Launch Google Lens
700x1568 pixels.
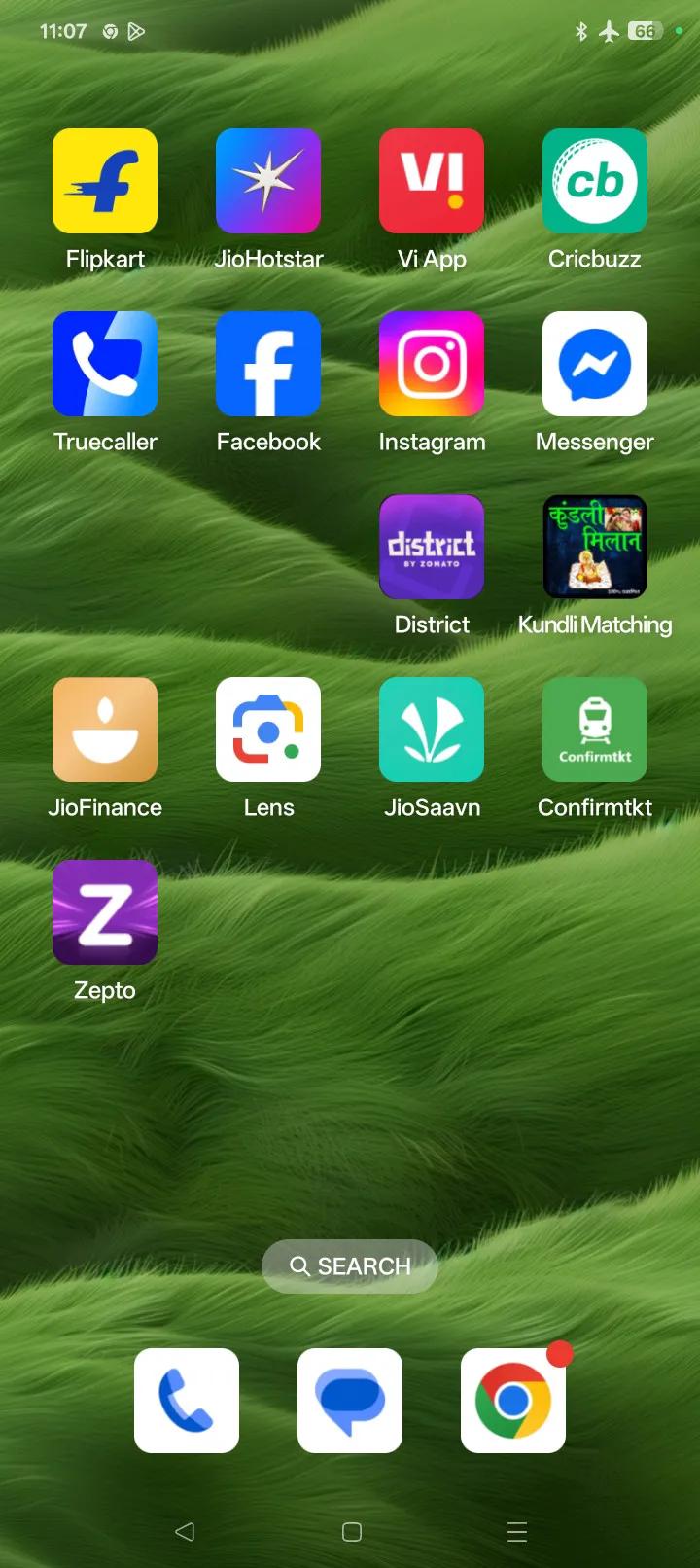[268, 731]
